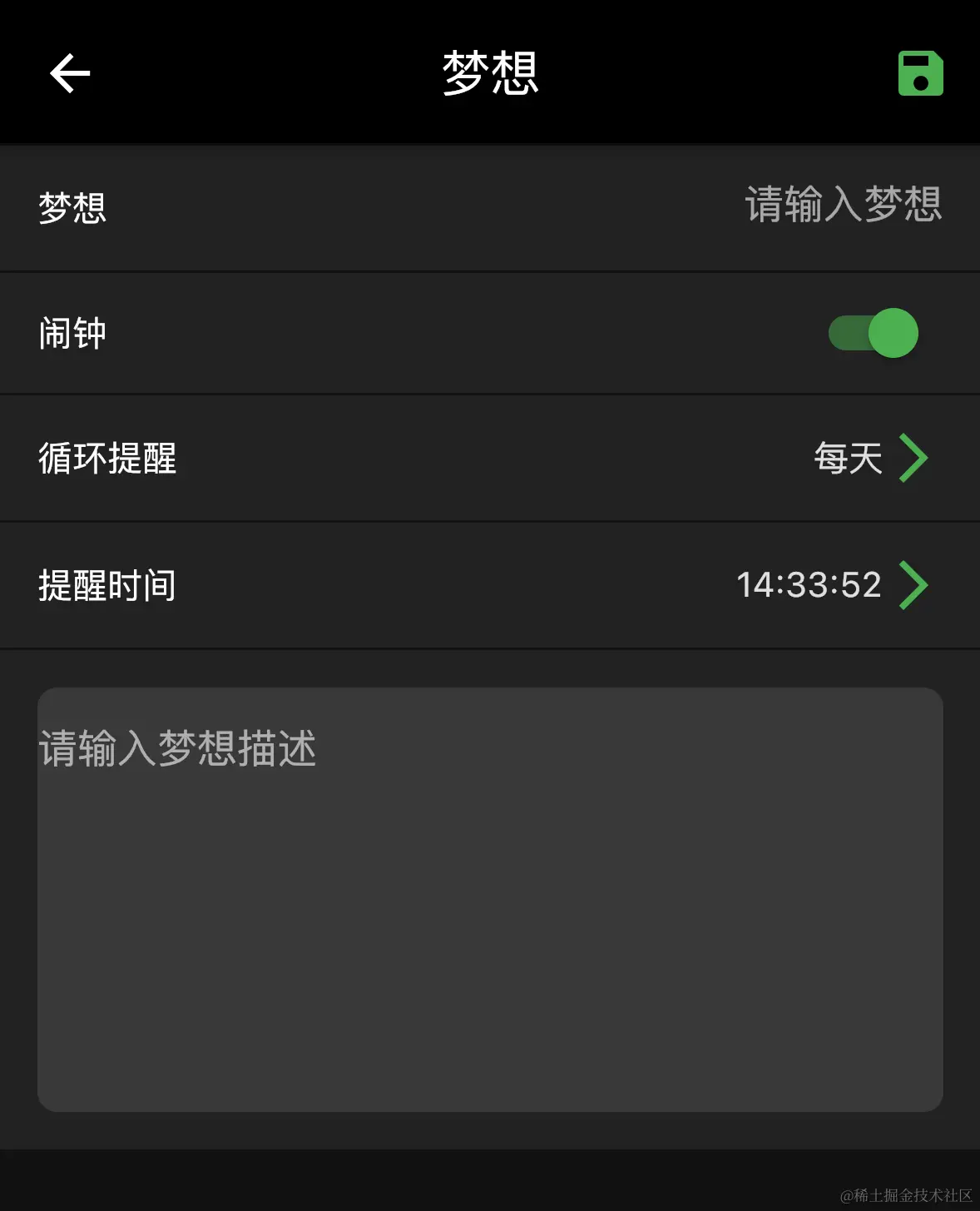This screenshot has width=980, height=1211.
Task: Select the 梦想 page title
Action: pos(490,73)
